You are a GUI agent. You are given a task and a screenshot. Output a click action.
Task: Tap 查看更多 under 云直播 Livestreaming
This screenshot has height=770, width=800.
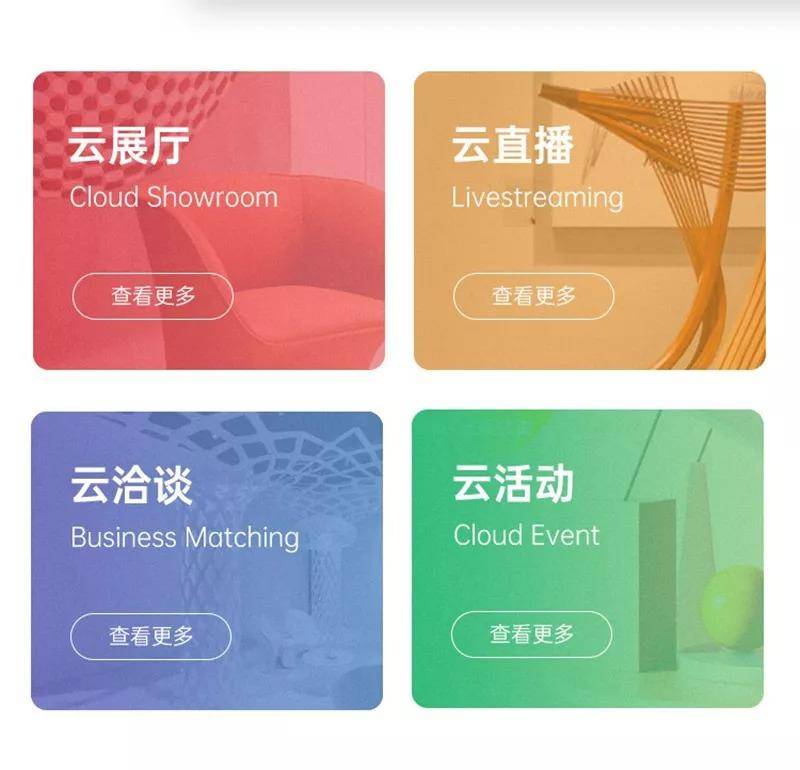coord(533,296)
